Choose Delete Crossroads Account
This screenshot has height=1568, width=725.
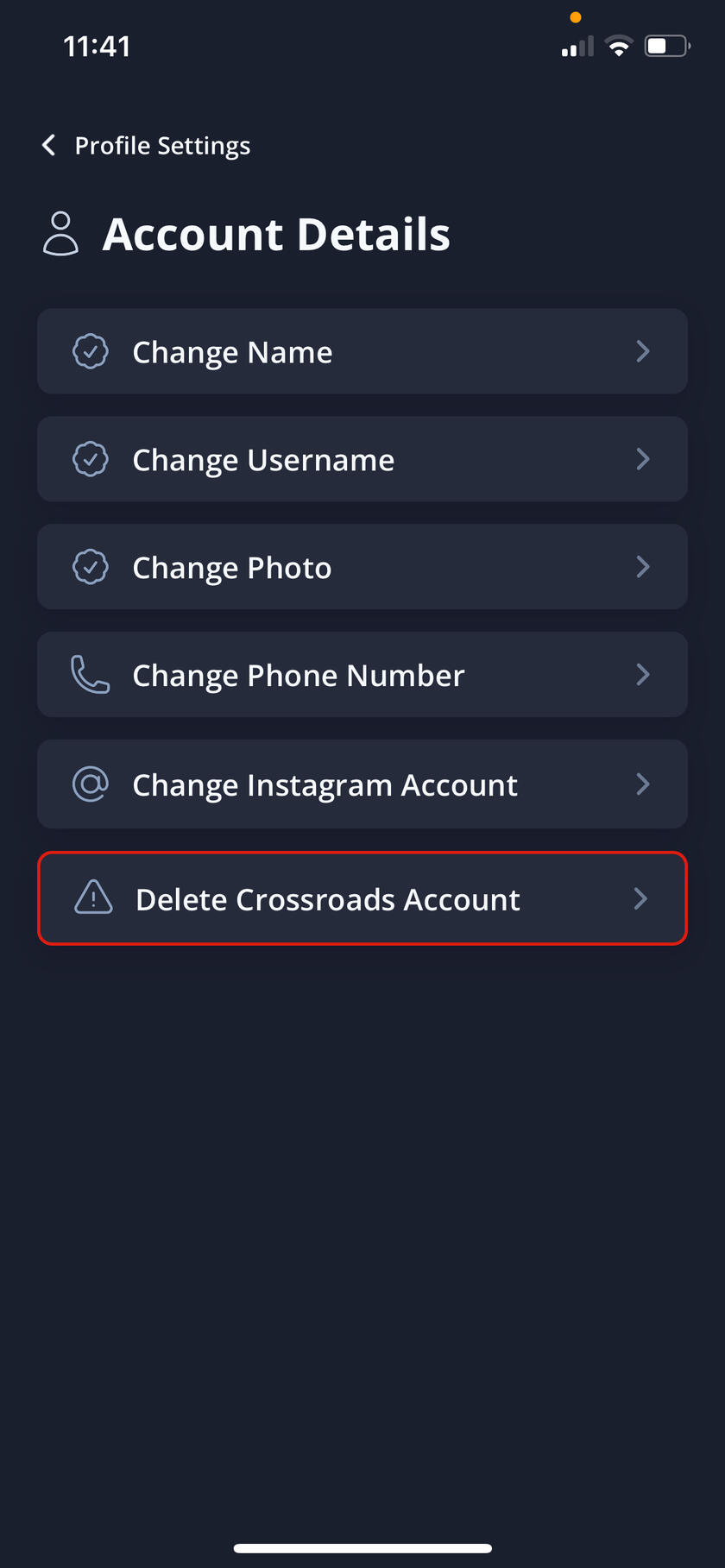[x=362, y=899]
